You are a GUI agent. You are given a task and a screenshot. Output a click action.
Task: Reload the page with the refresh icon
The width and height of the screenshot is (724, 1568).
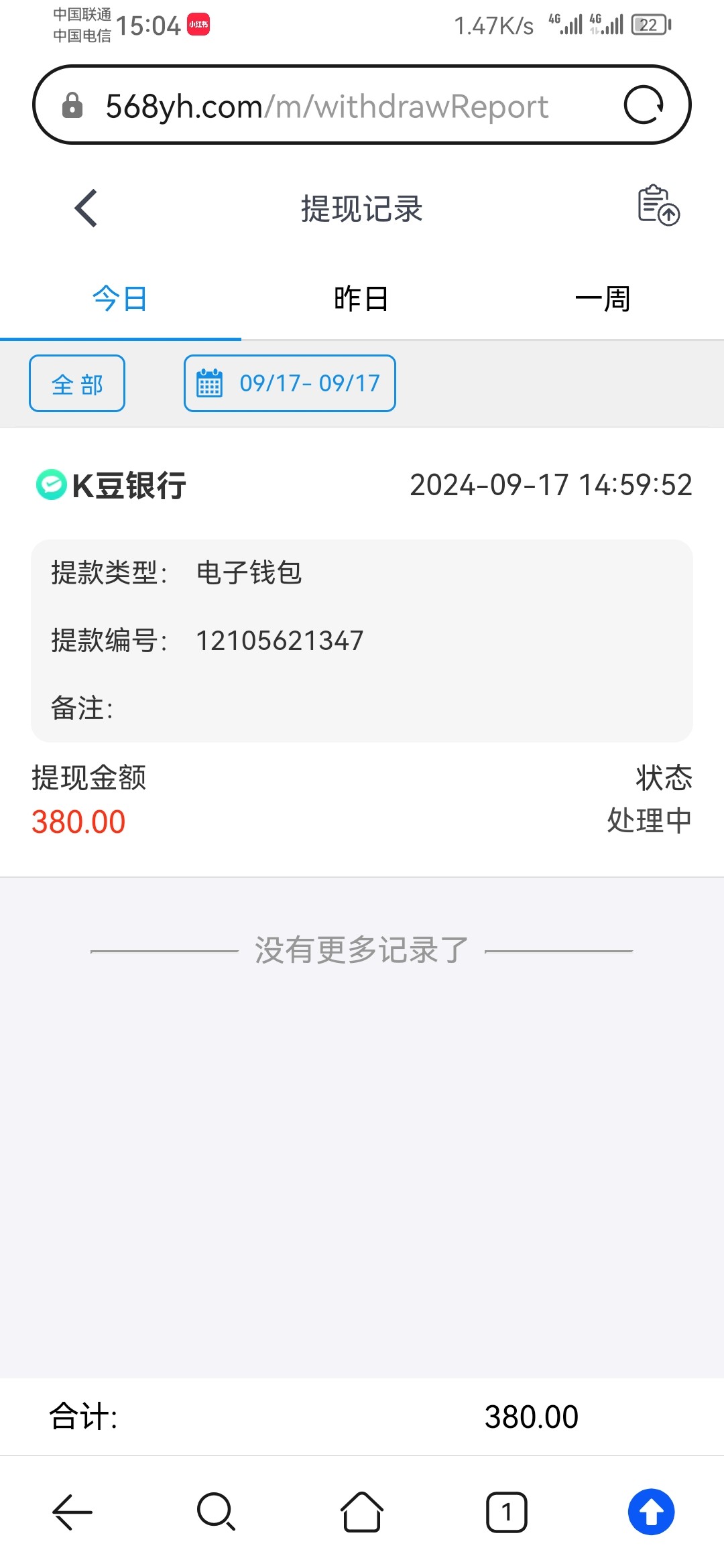(644, 105)
